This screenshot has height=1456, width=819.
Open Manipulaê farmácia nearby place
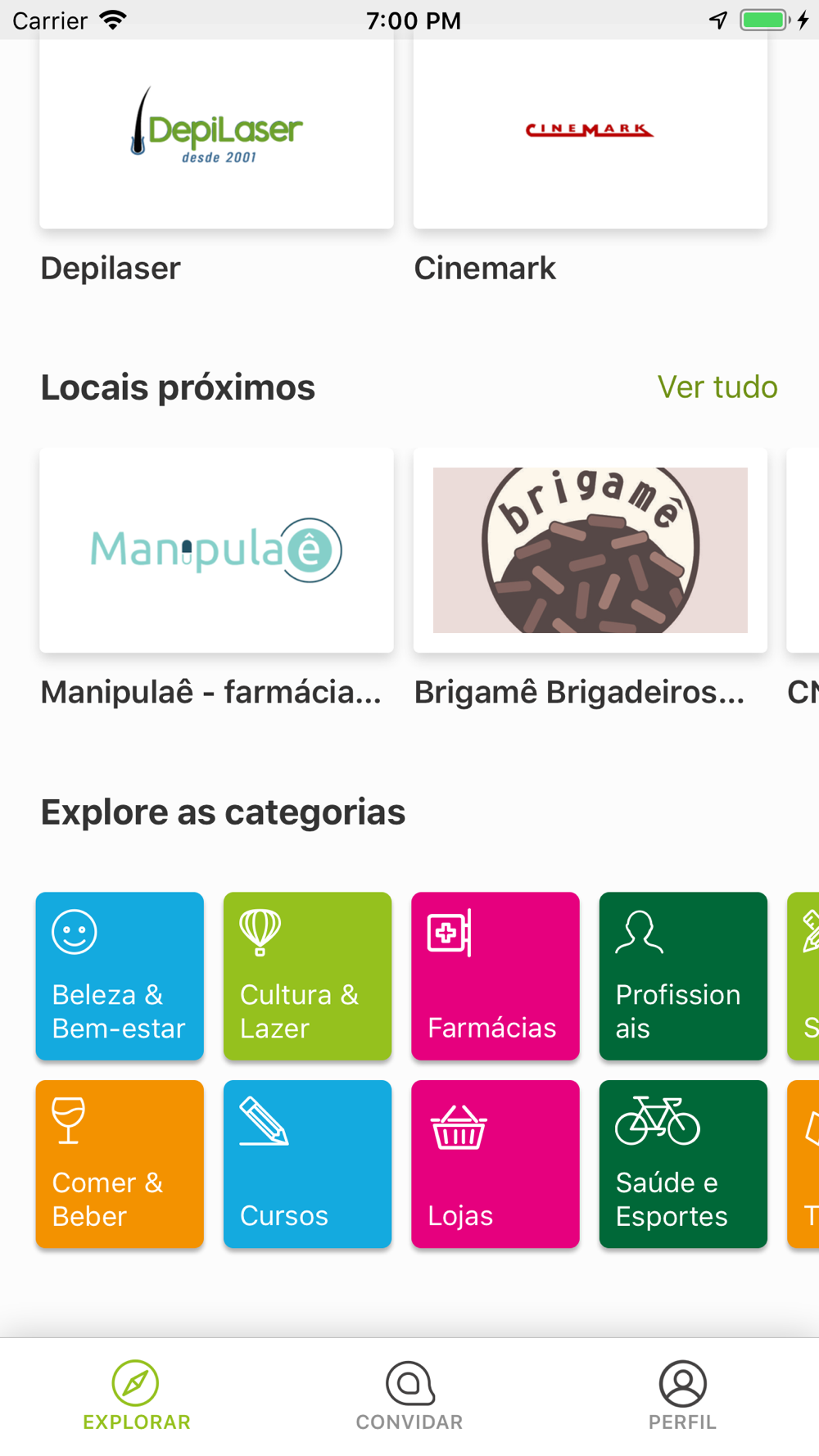pos(216,550)
